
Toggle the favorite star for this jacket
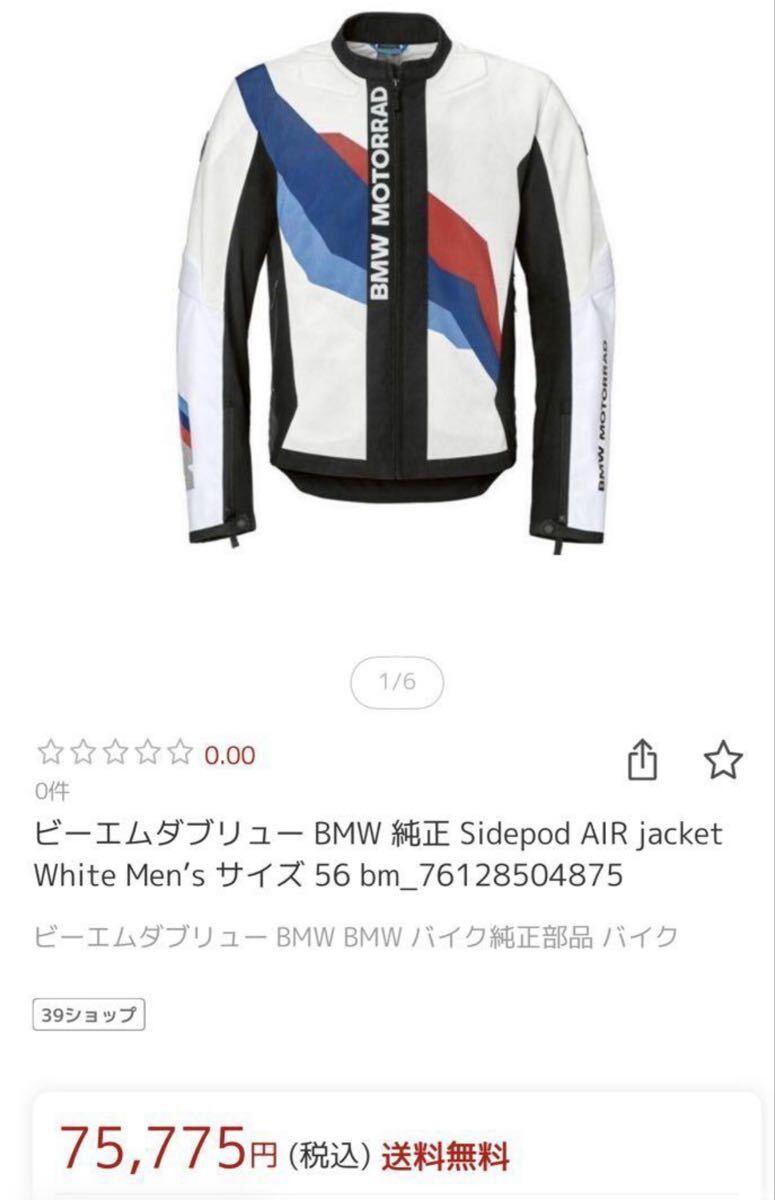[x=722, y=758]
